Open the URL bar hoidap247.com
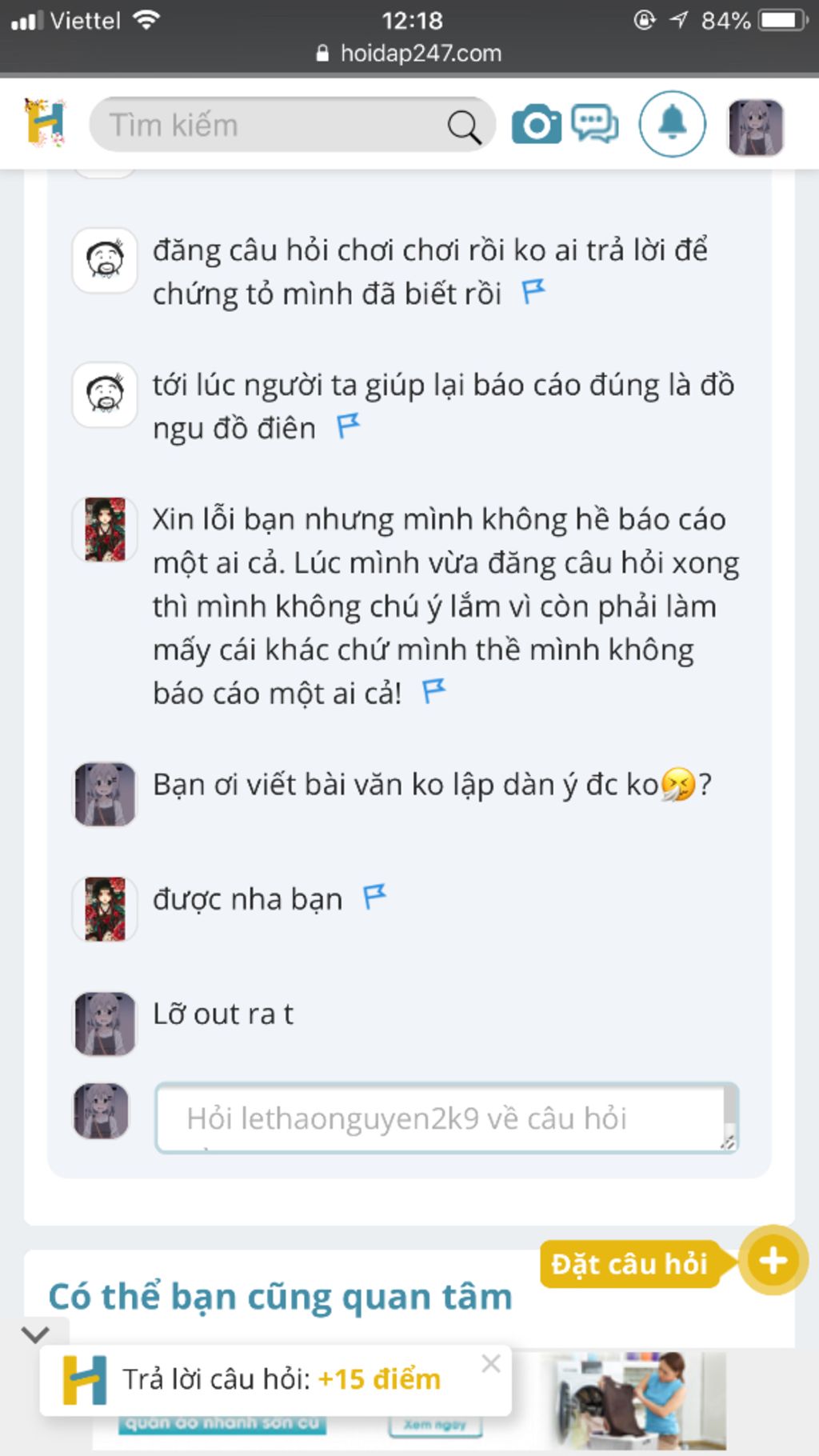 [x=409, y=54]
